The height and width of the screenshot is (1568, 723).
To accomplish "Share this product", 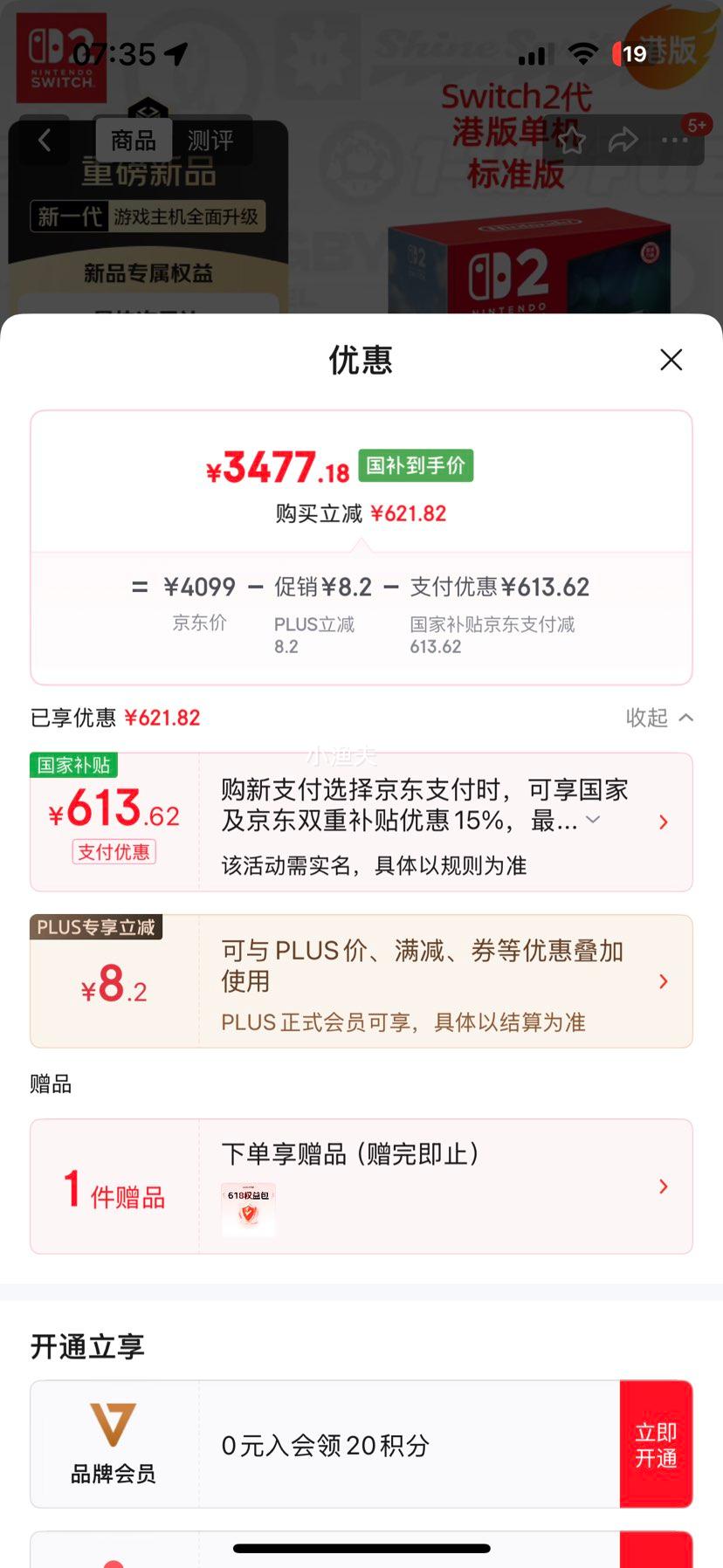I will tap(623, 141).
